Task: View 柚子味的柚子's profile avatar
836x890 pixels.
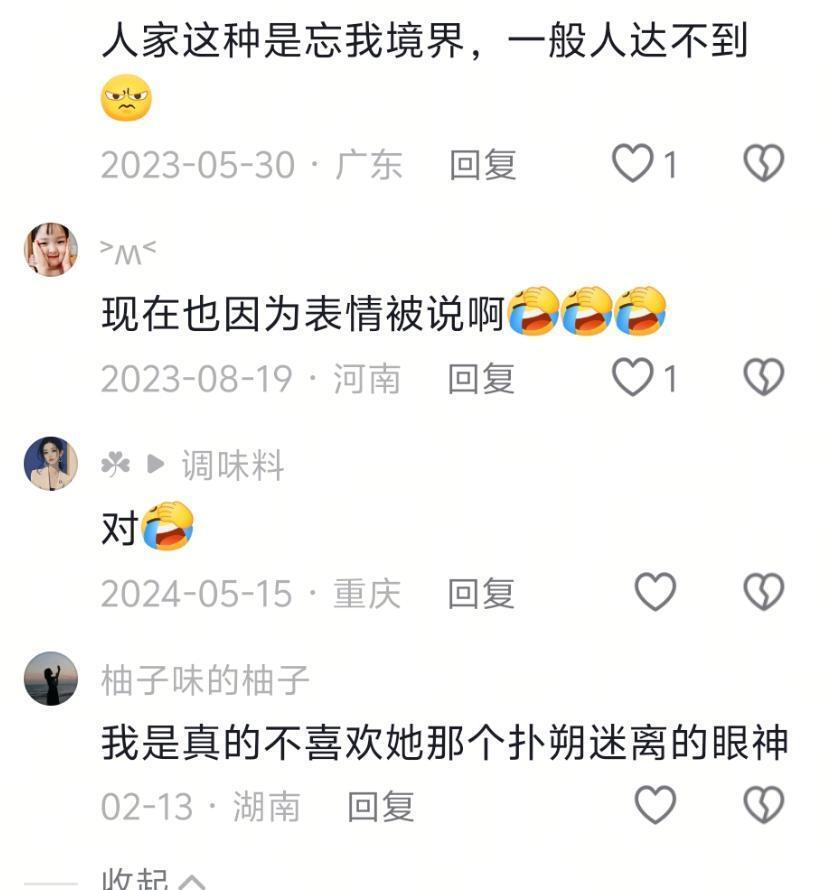Action: pyautogui.click(x=51, y=679)
